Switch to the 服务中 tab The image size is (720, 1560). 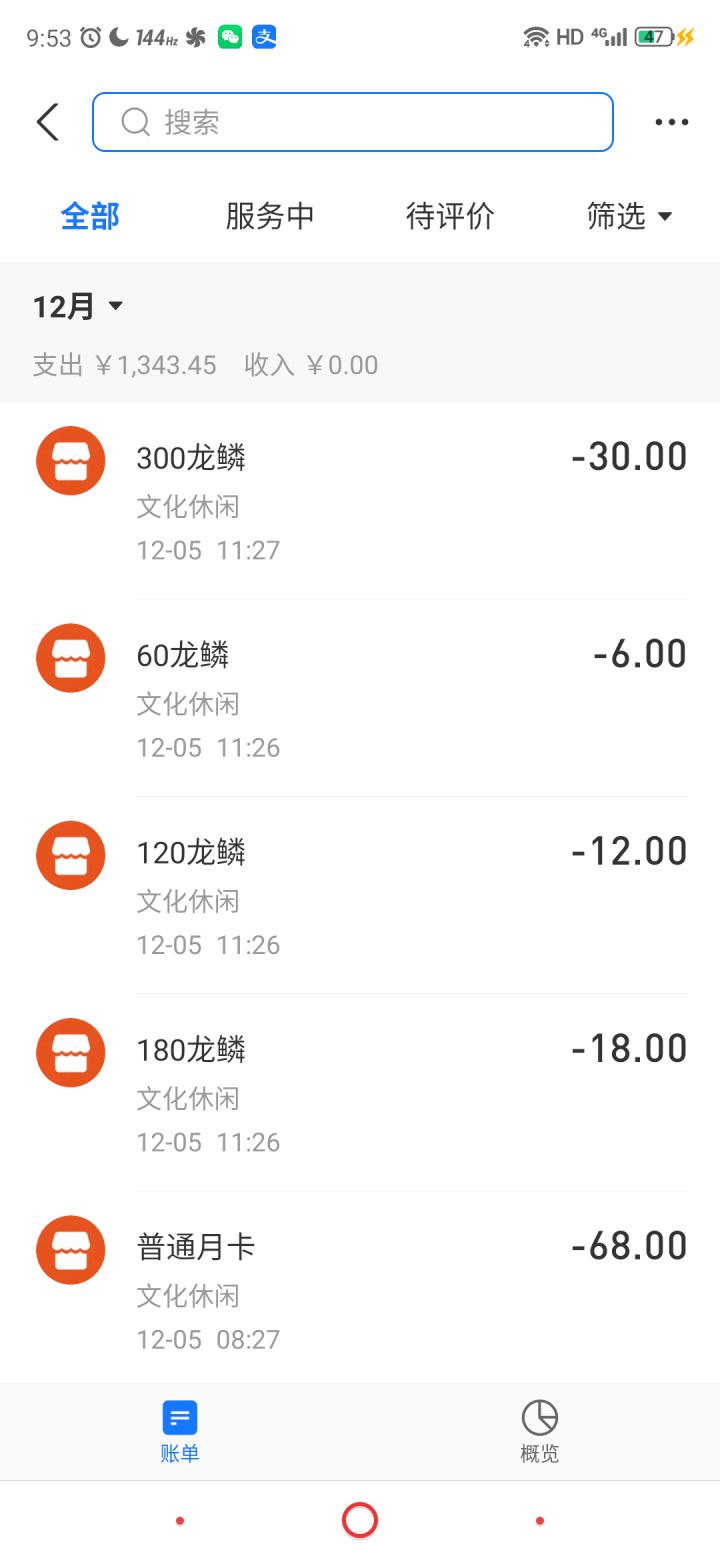pyautogui.click(x=270, y=216)
